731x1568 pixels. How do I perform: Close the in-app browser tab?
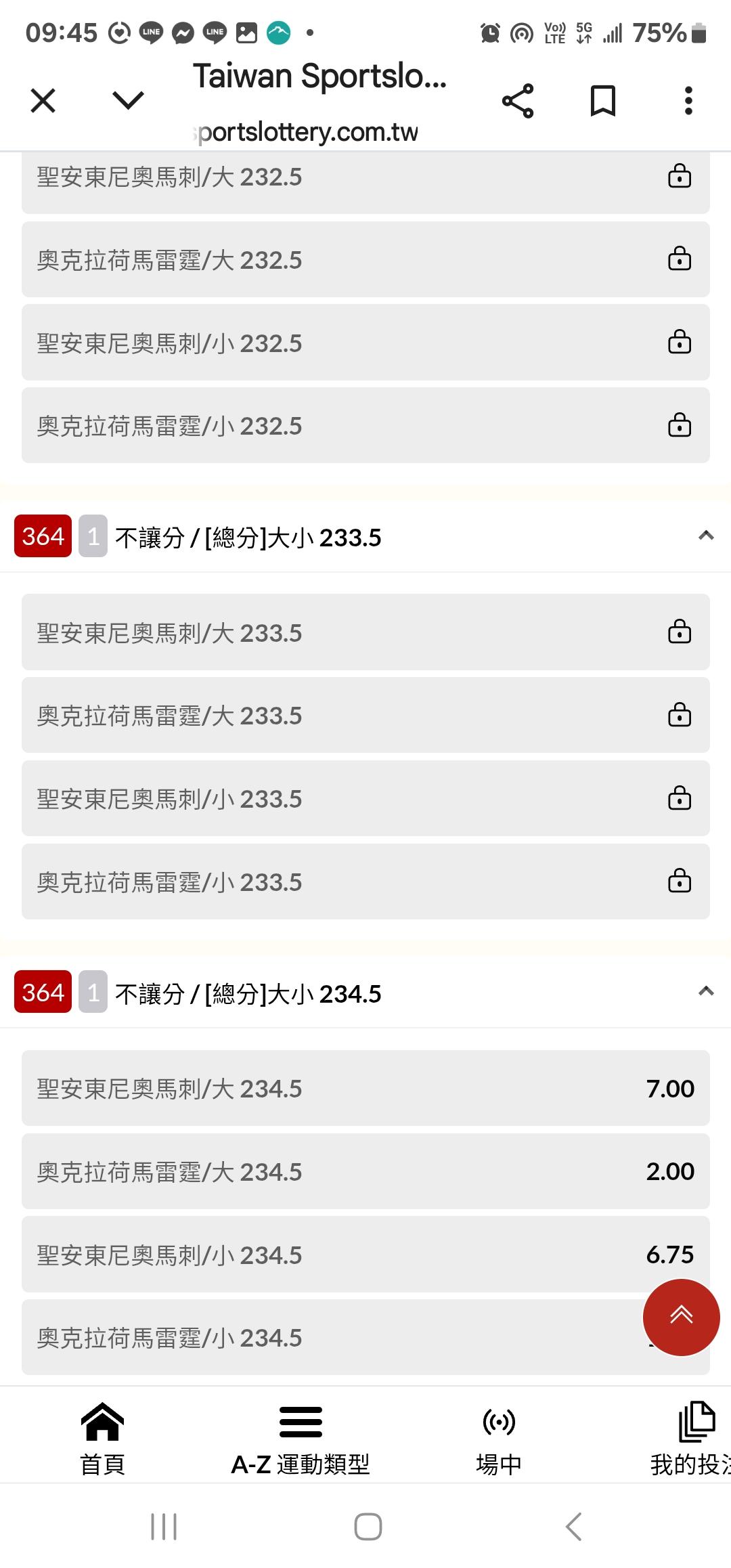click(43, 101)
